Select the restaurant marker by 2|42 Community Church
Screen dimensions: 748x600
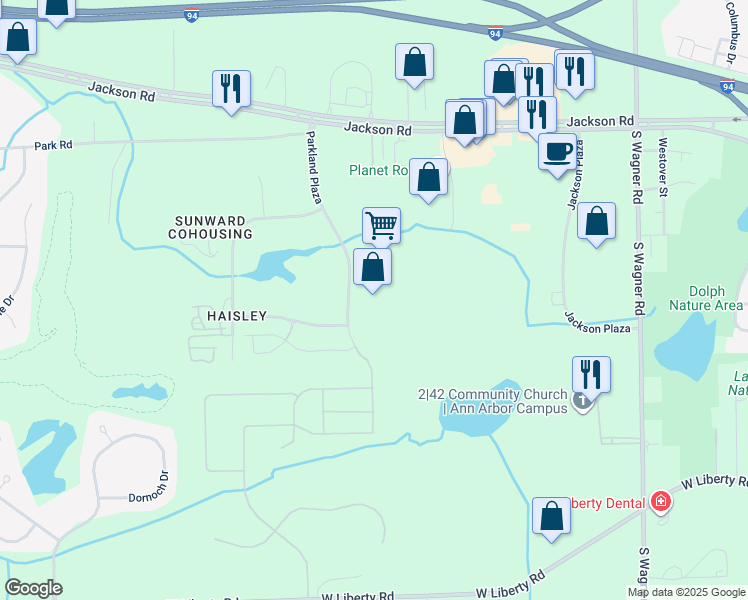click(591, 374)
